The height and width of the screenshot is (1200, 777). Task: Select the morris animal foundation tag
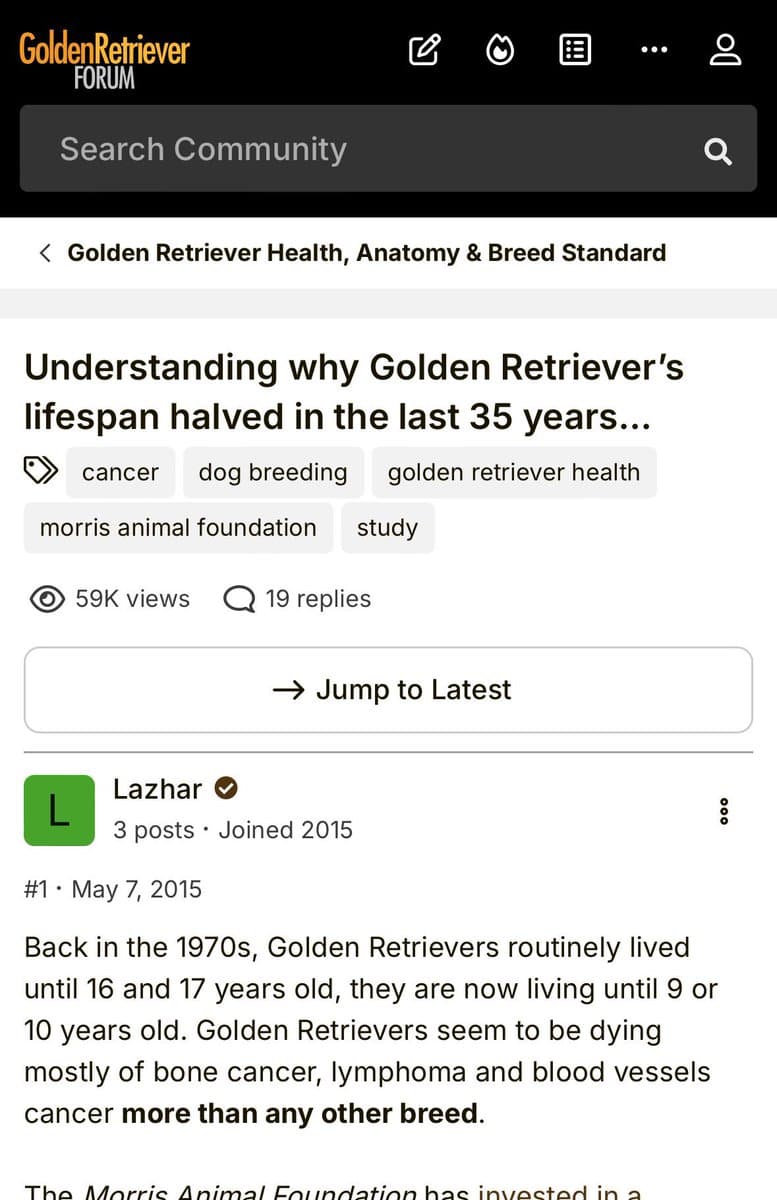[178, 527]
